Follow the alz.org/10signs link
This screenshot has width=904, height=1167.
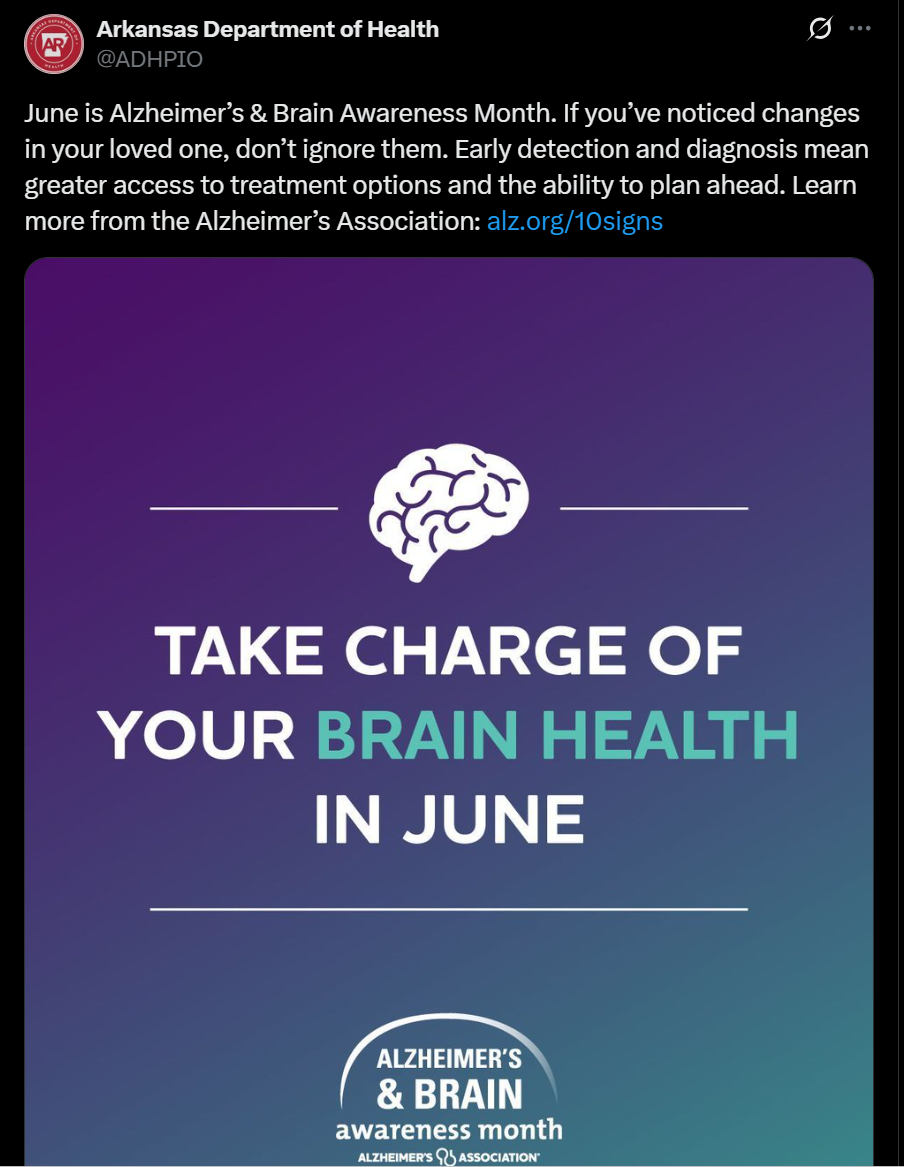574,221
